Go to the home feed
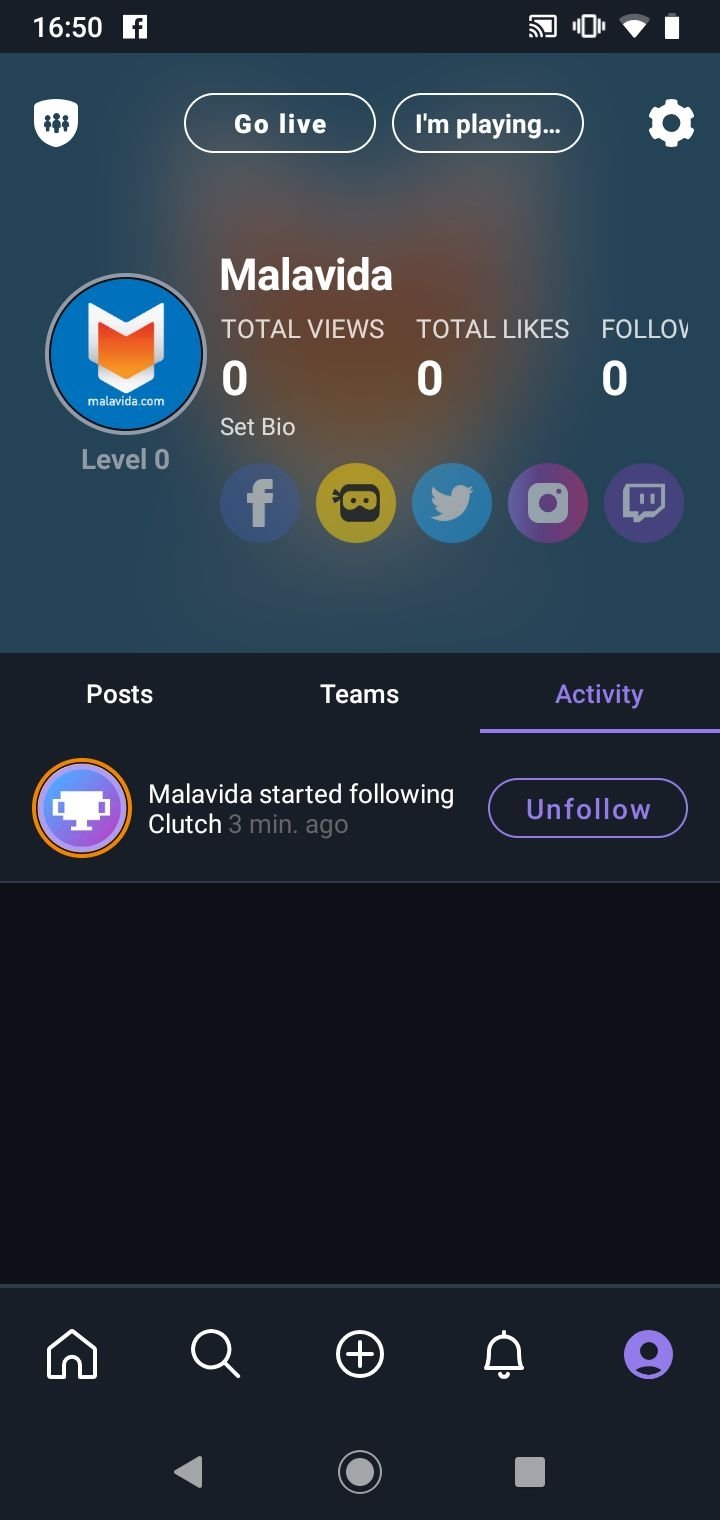 pos(72,1355)
